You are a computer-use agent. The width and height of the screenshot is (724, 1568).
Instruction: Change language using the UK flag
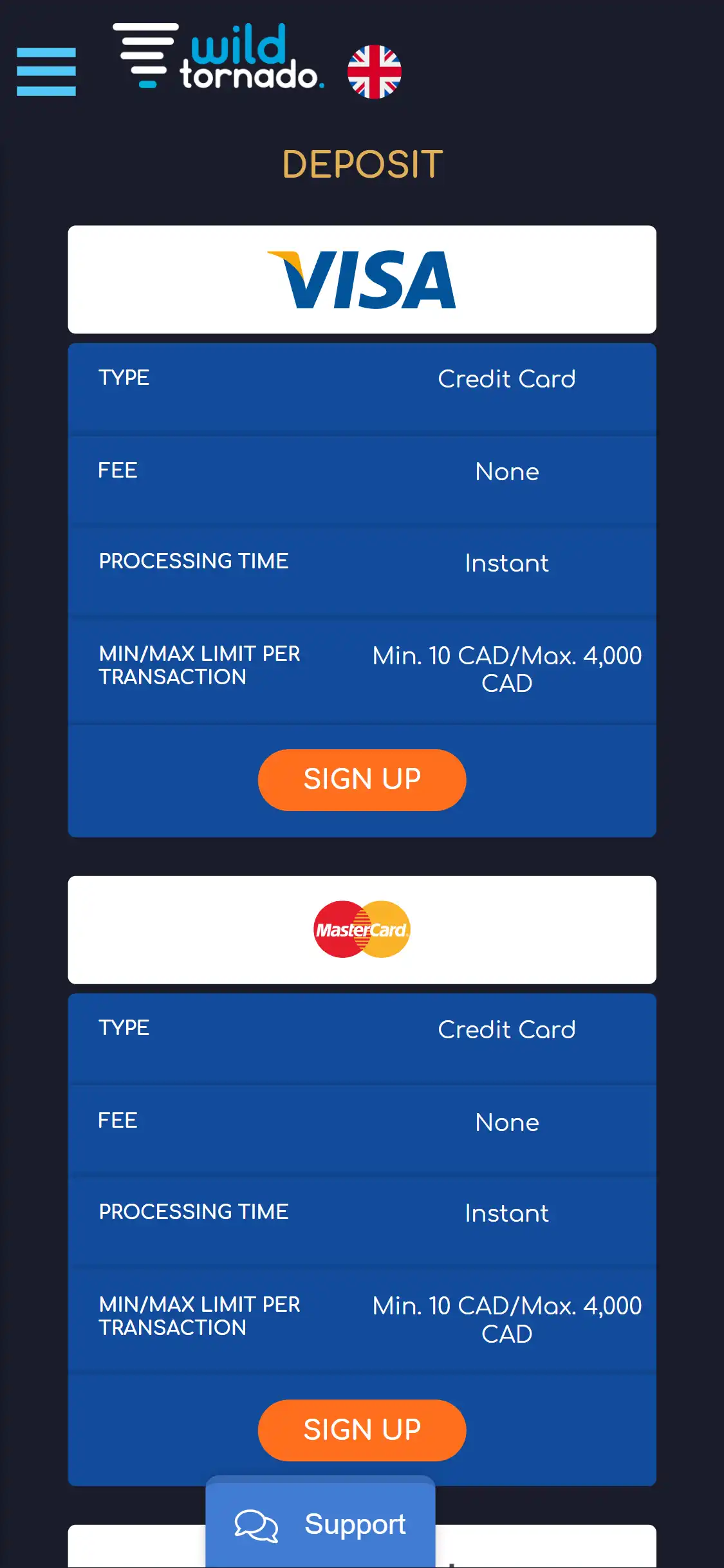tap(374, 71)
